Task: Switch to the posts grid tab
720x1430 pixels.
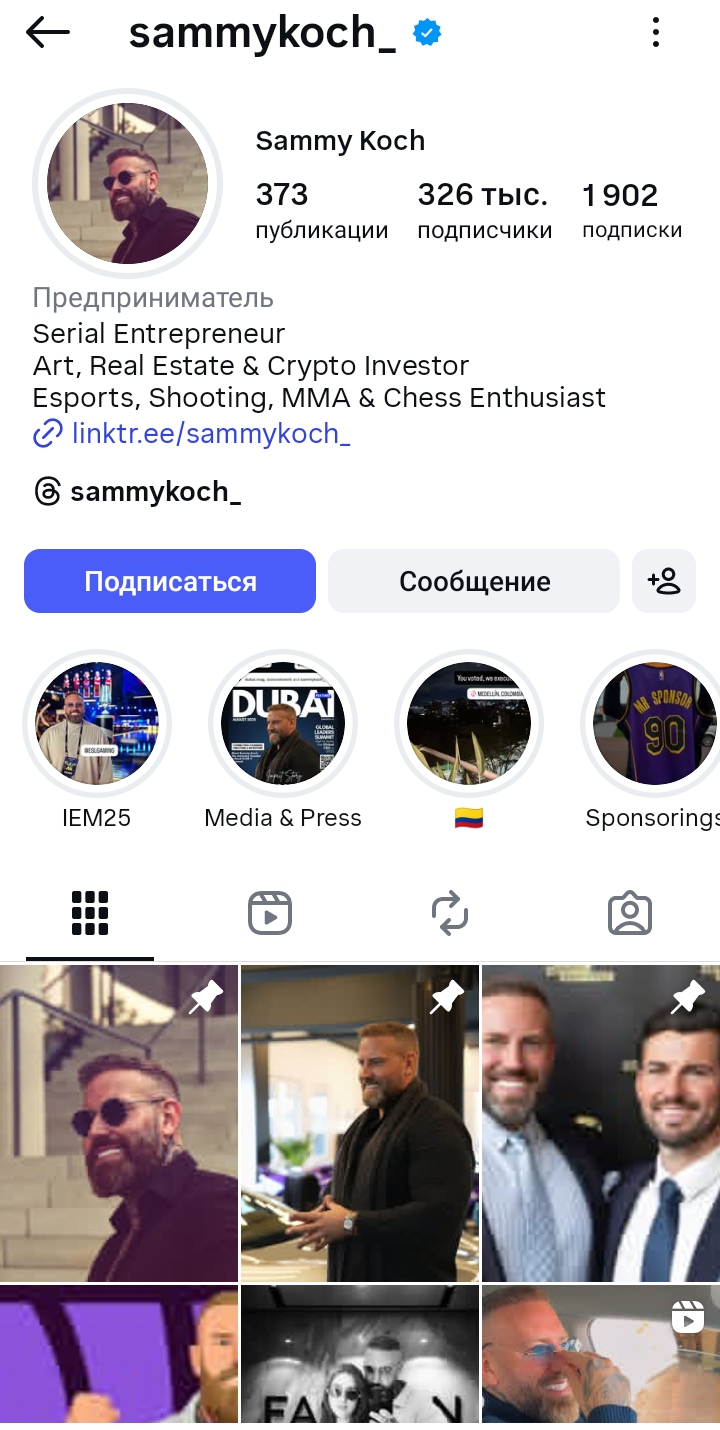Action: pyautogui.click(x=90, y=913)
